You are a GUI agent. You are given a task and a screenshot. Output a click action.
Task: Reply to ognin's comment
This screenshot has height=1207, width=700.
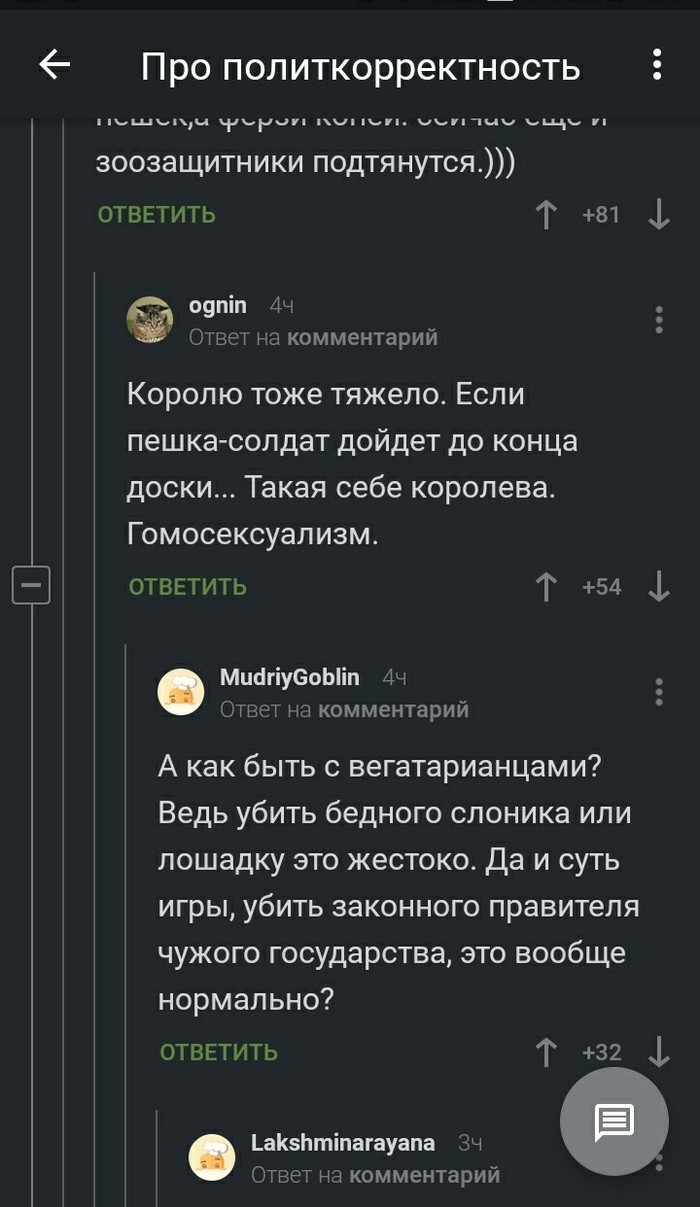tap(187, 587)
